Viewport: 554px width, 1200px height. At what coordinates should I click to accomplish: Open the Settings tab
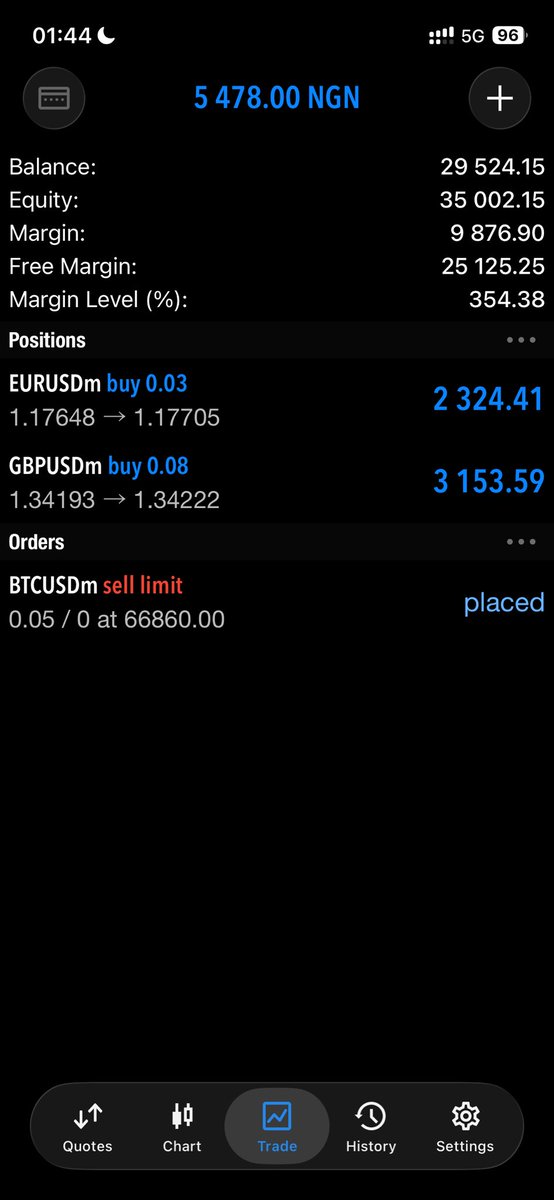(x=465, y=1128)
